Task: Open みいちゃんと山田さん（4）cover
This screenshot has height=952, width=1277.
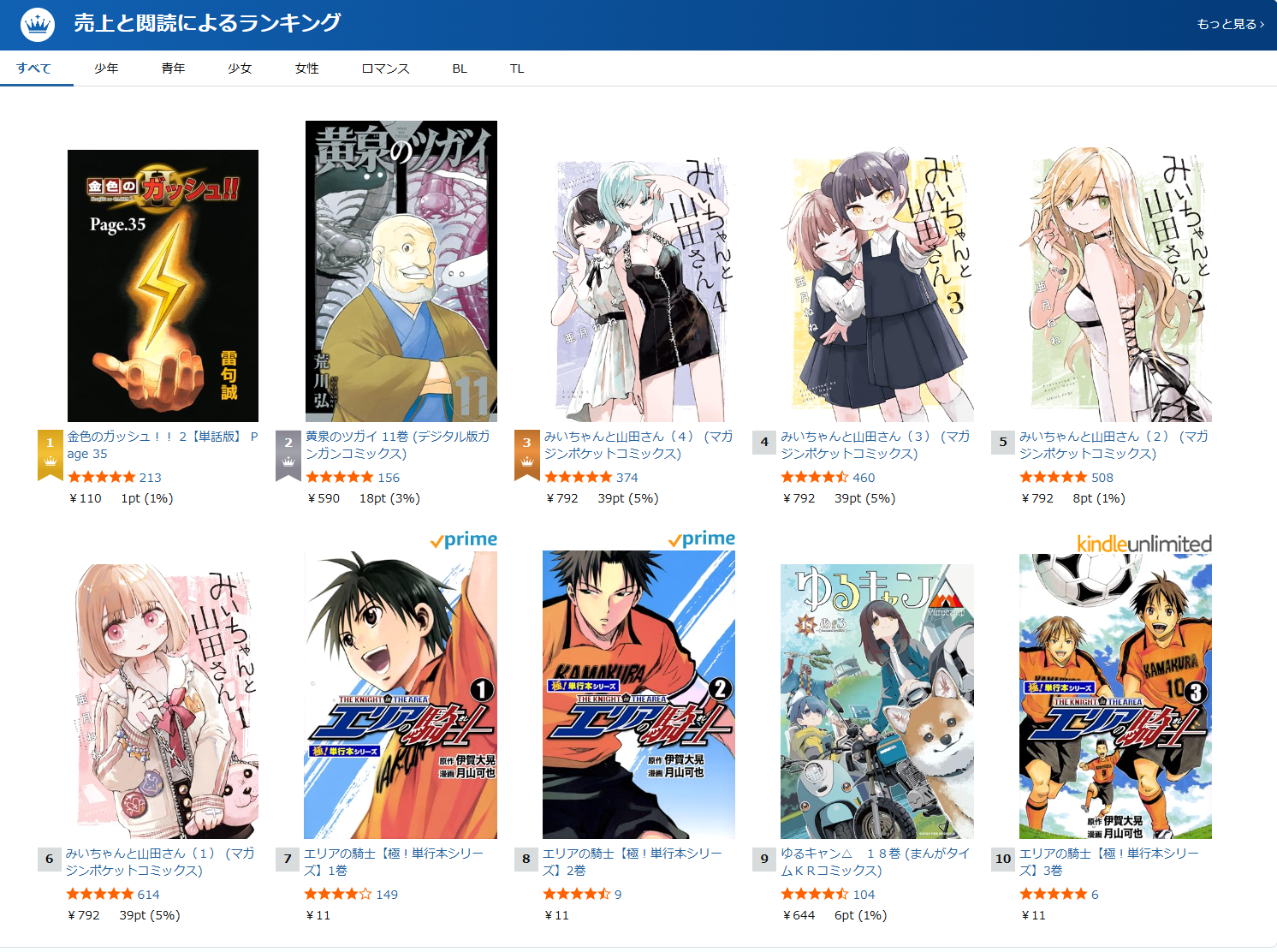Action: click(639, 289)
